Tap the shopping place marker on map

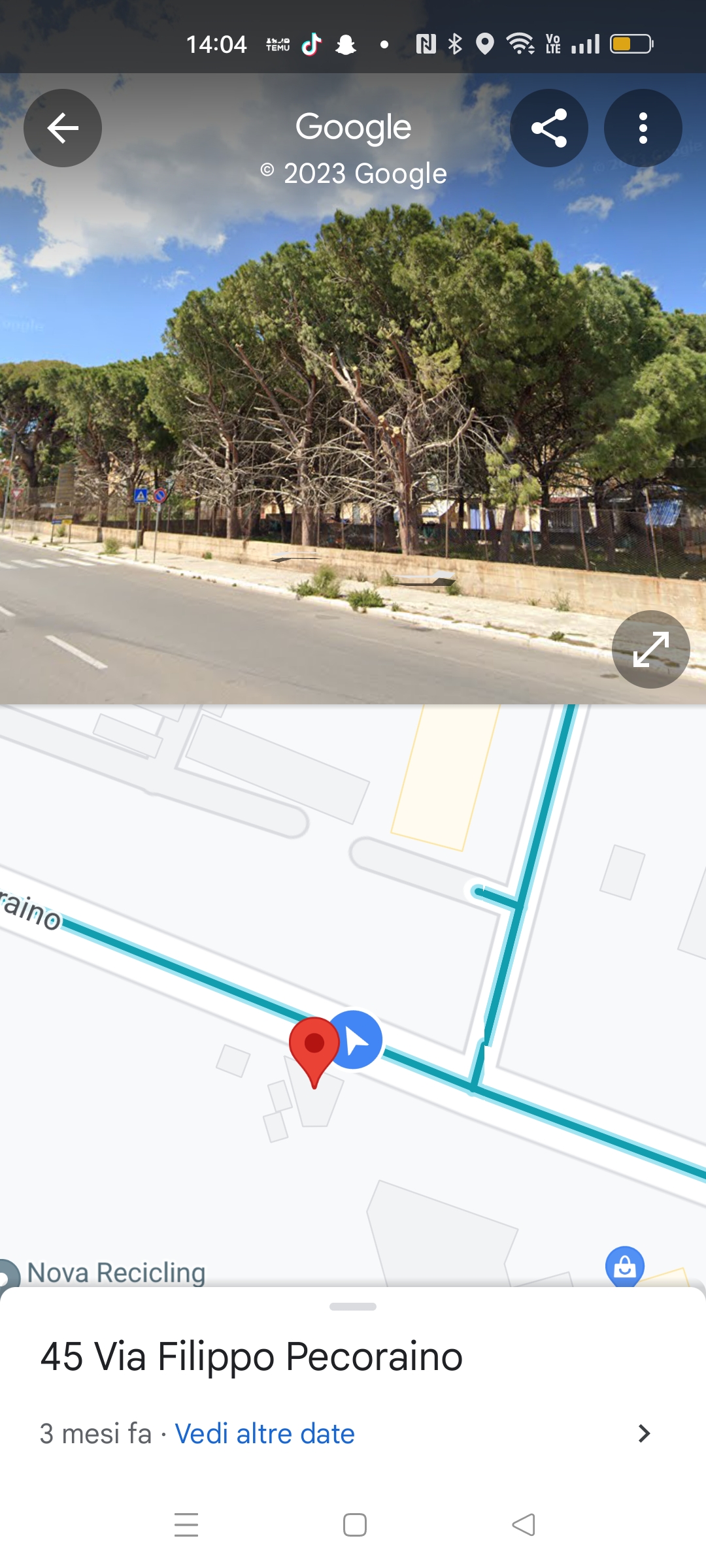pyautogui.click(x=624, y=1266)
